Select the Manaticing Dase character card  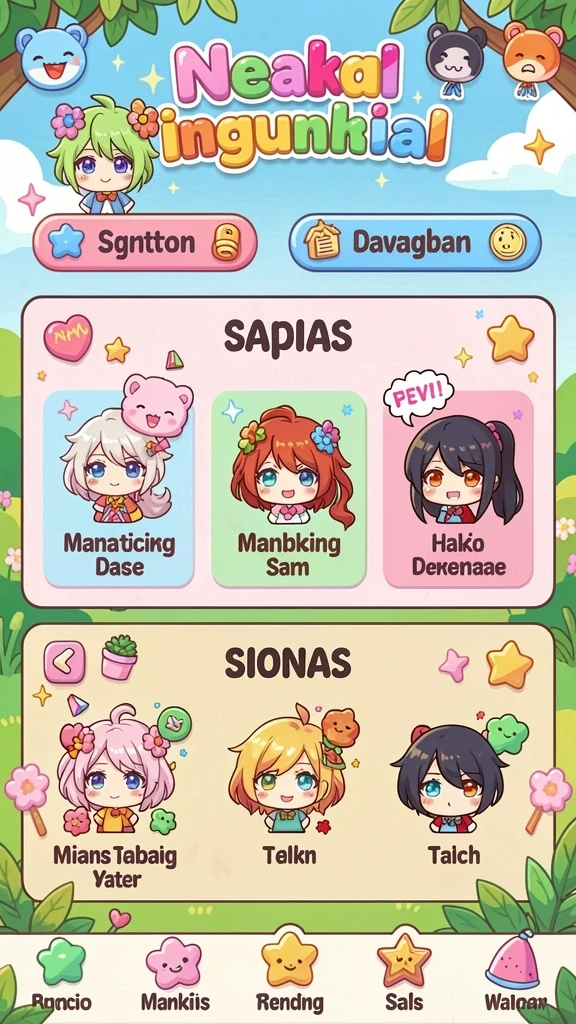(x=119, y=488)
